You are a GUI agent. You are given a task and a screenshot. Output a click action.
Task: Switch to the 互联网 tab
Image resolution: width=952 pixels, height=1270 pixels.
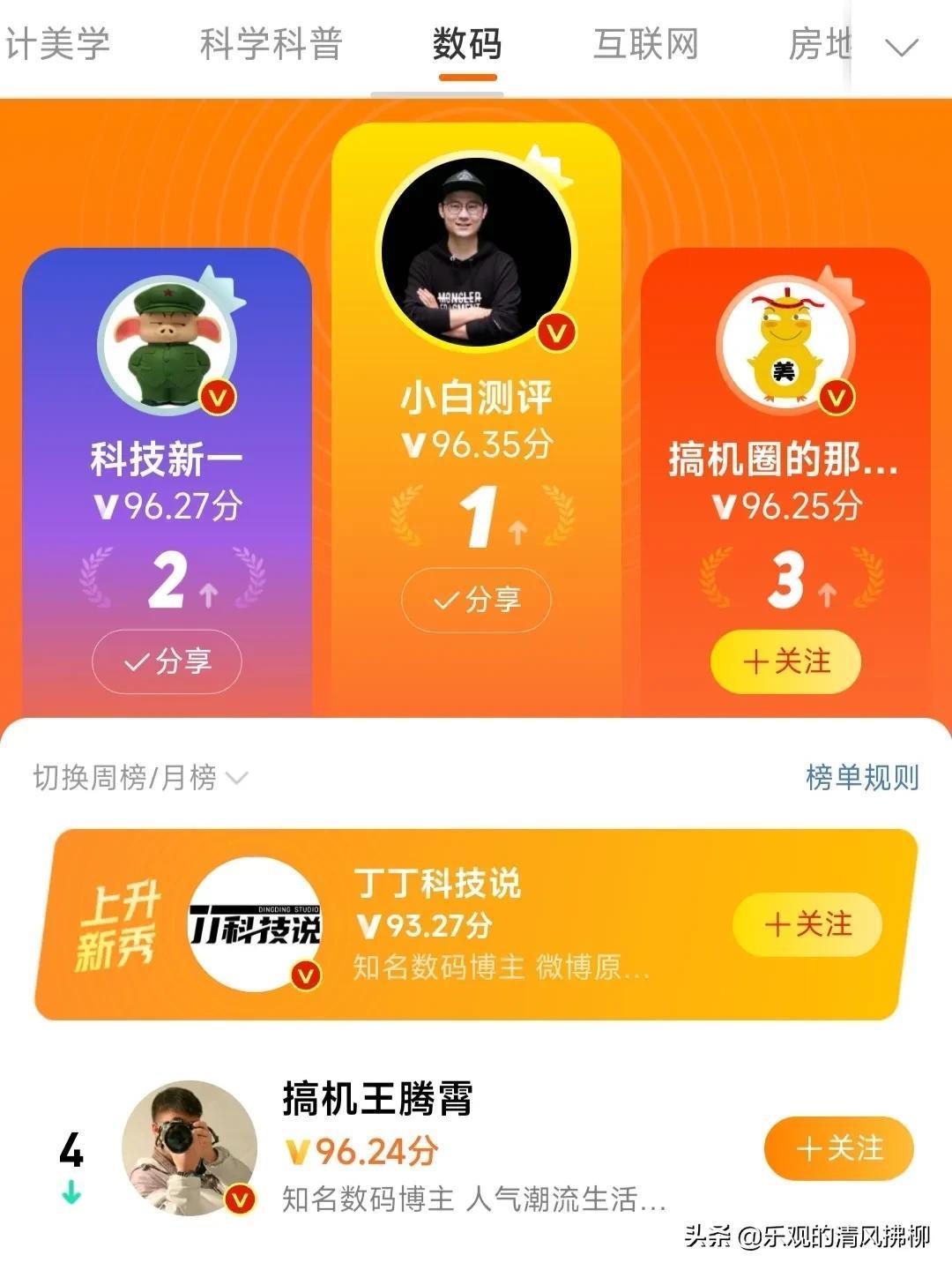pyautogui.click(x=645, y=44)
